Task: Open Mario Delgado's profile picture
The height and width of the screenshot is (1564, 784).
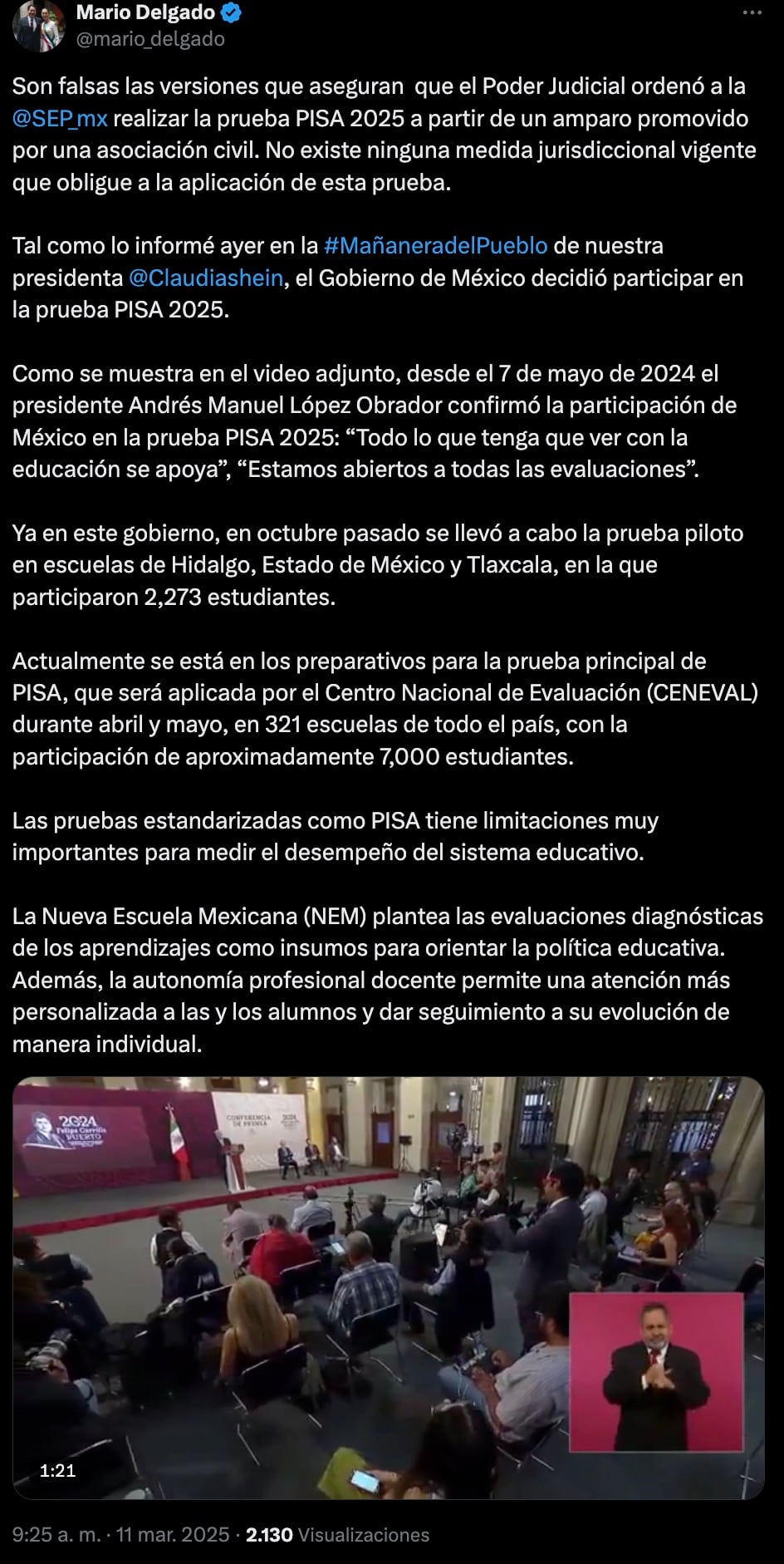Action: [39, 26]
